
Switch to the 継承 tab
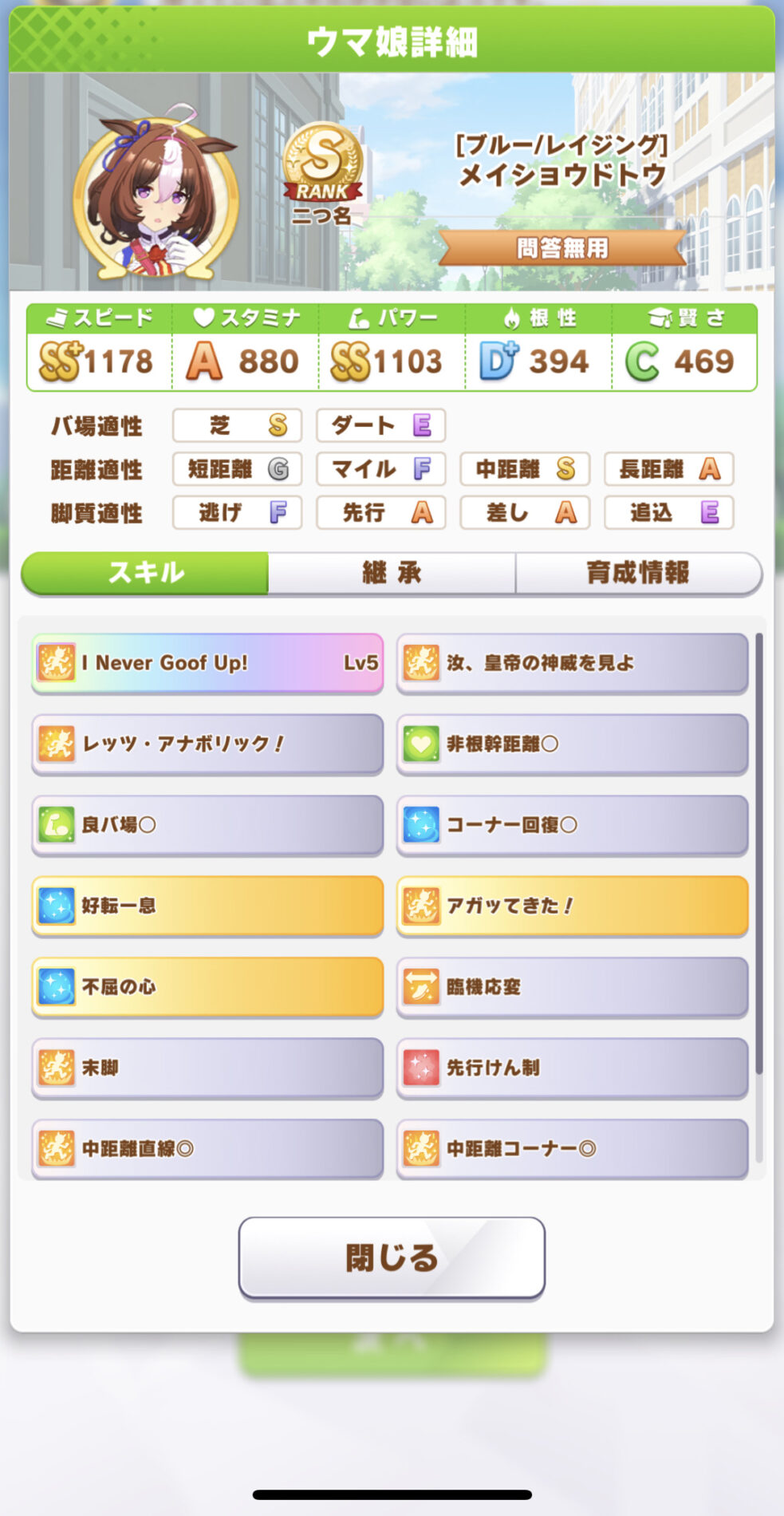coord(392,572)
